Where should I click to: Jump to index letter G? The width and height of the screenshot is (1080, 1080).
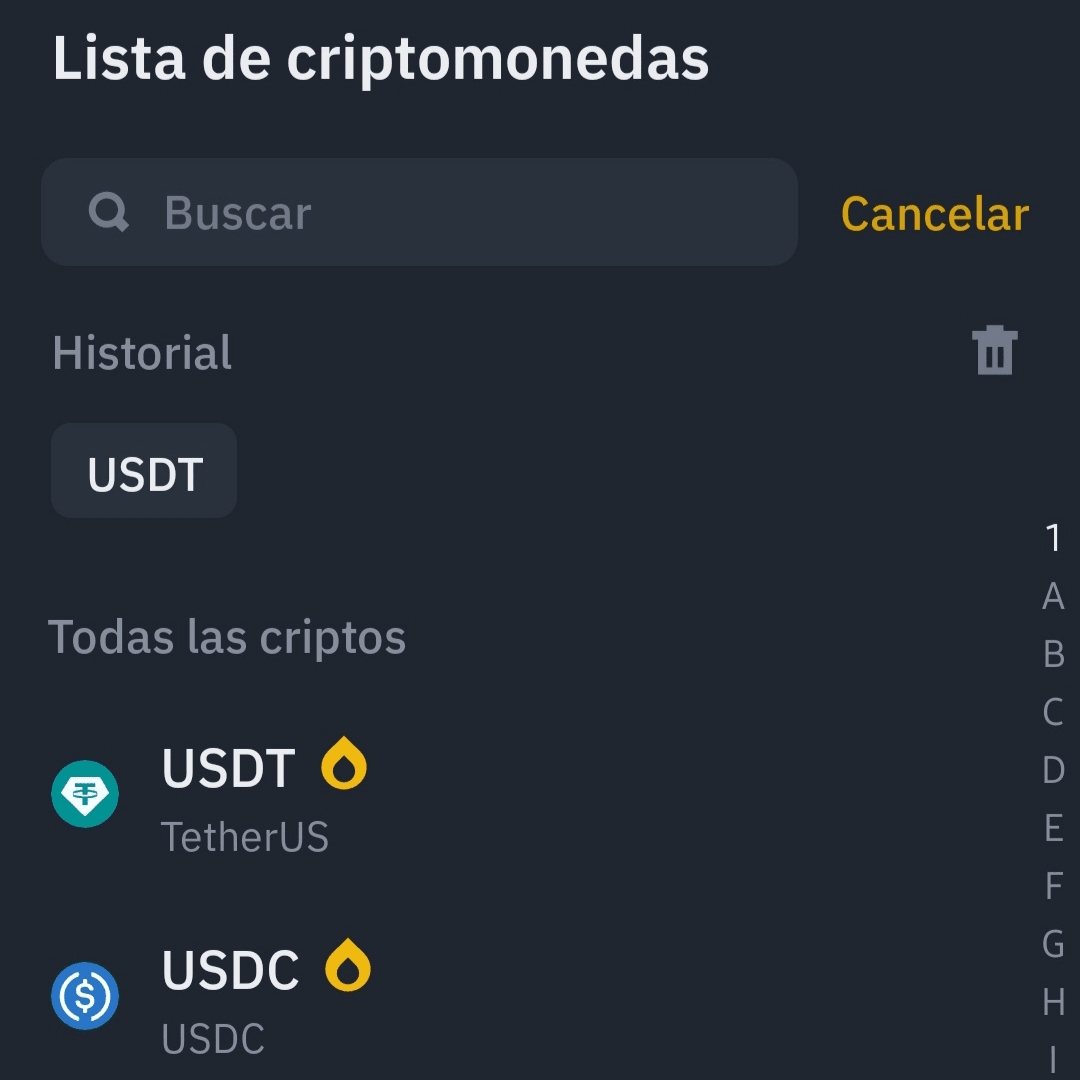(1053, 943)
